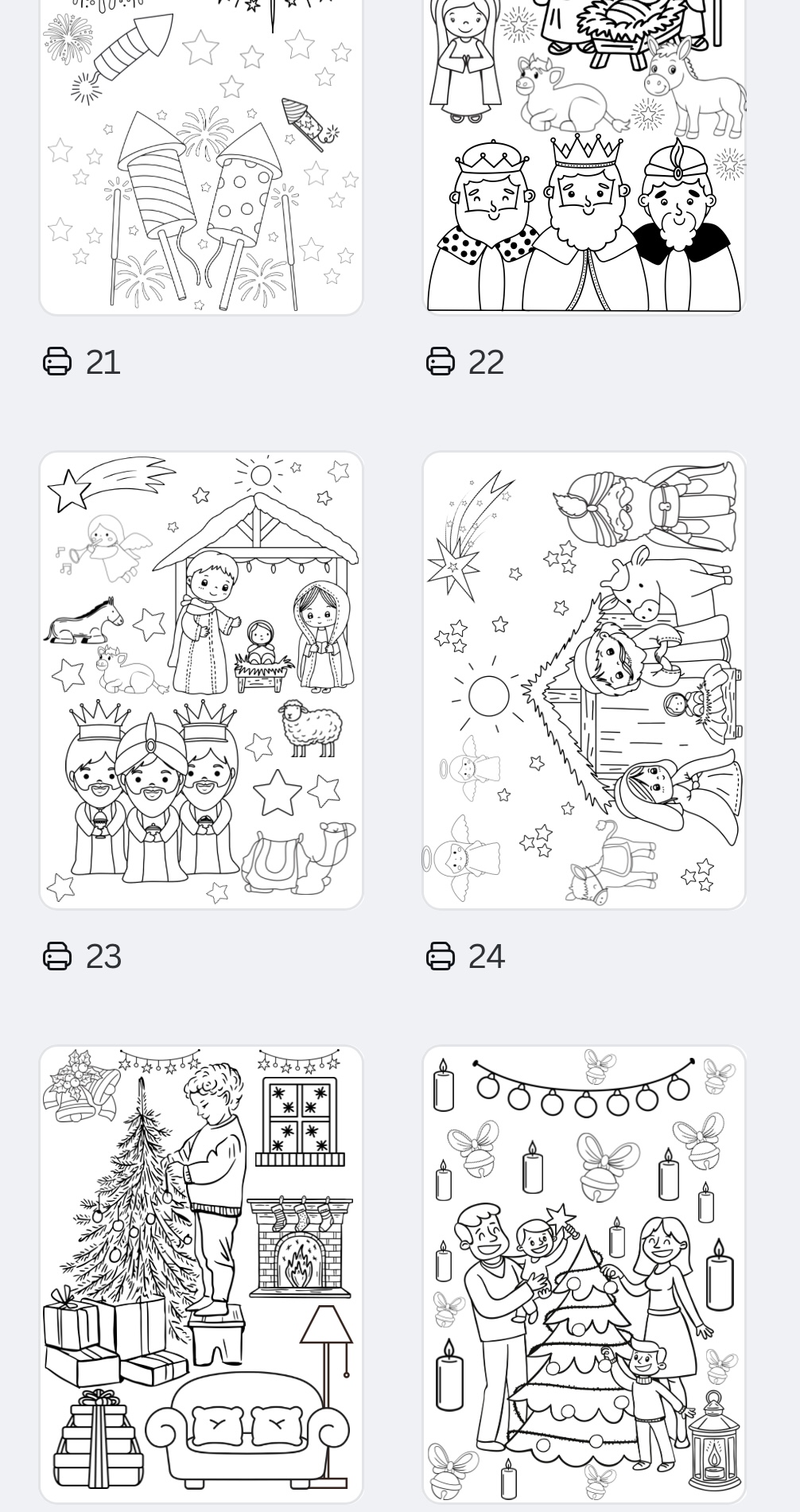Open the boy decorating tree by fireplace page
800x1512 pixels.
click(201, 1273)
